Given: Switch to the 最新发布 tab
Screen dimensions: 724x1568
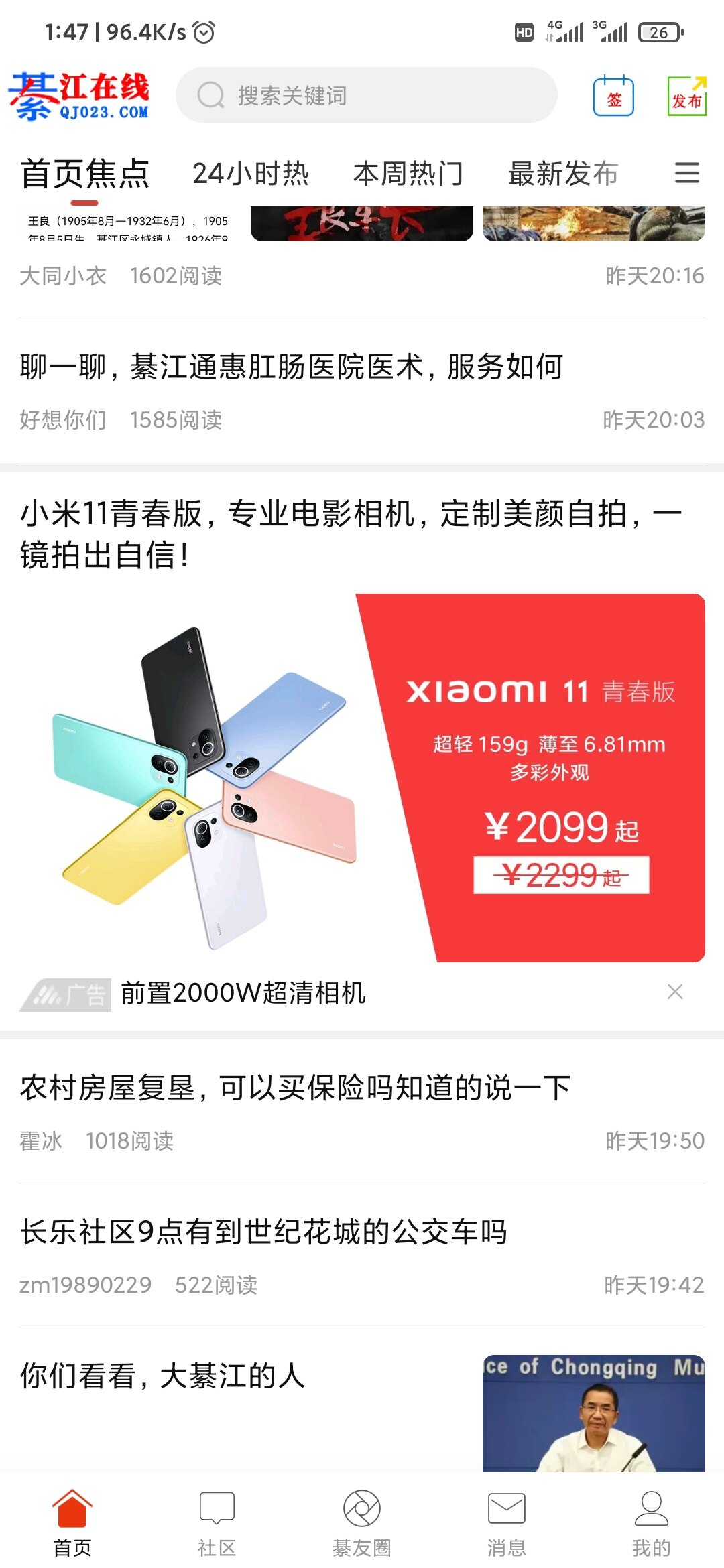Looking at the screenshot, I should click(x=562, y=174).
